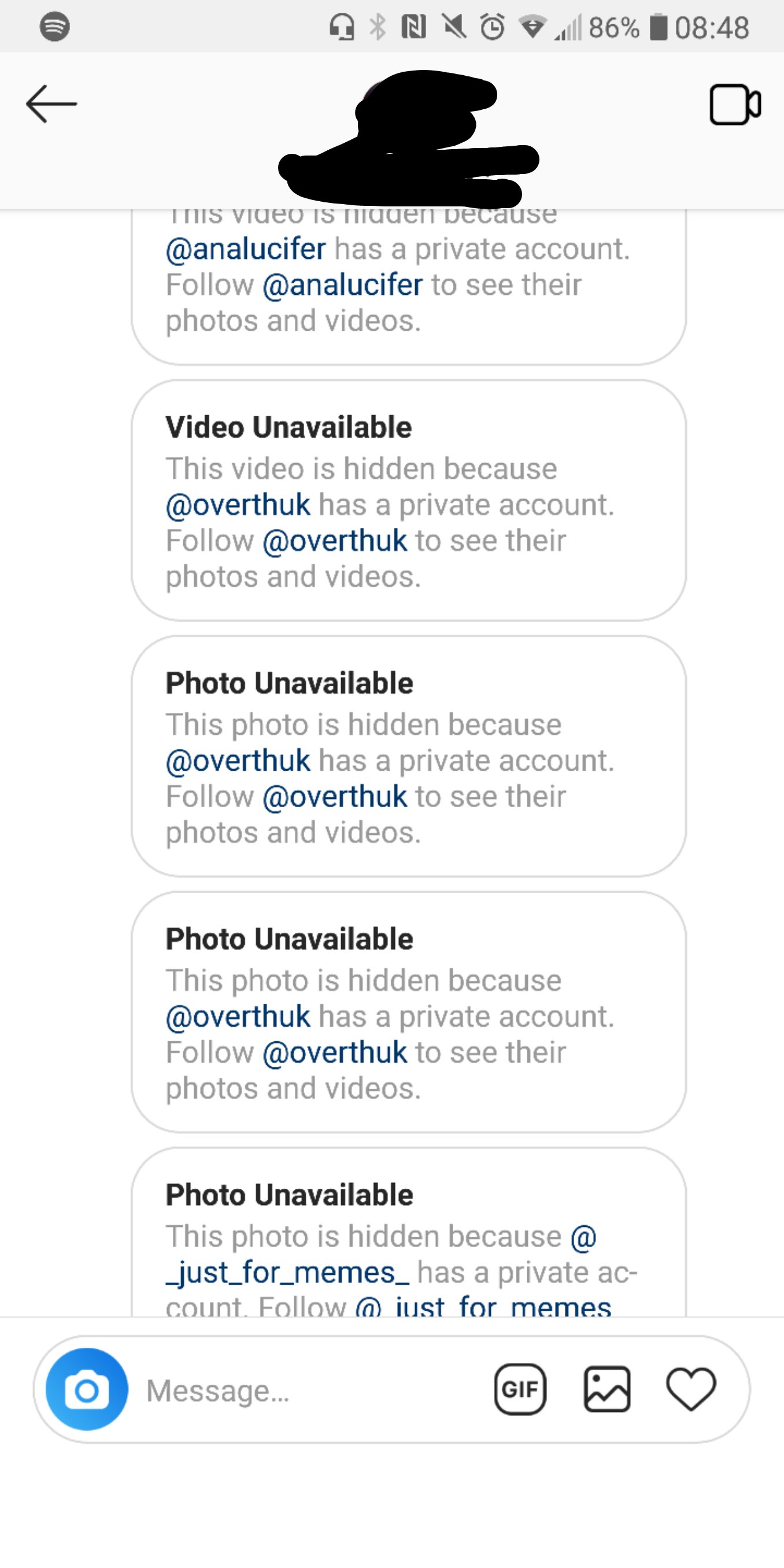Send a heart reaction
The height and width of the screenshot is (1568, 784).
click(691, 1390)
